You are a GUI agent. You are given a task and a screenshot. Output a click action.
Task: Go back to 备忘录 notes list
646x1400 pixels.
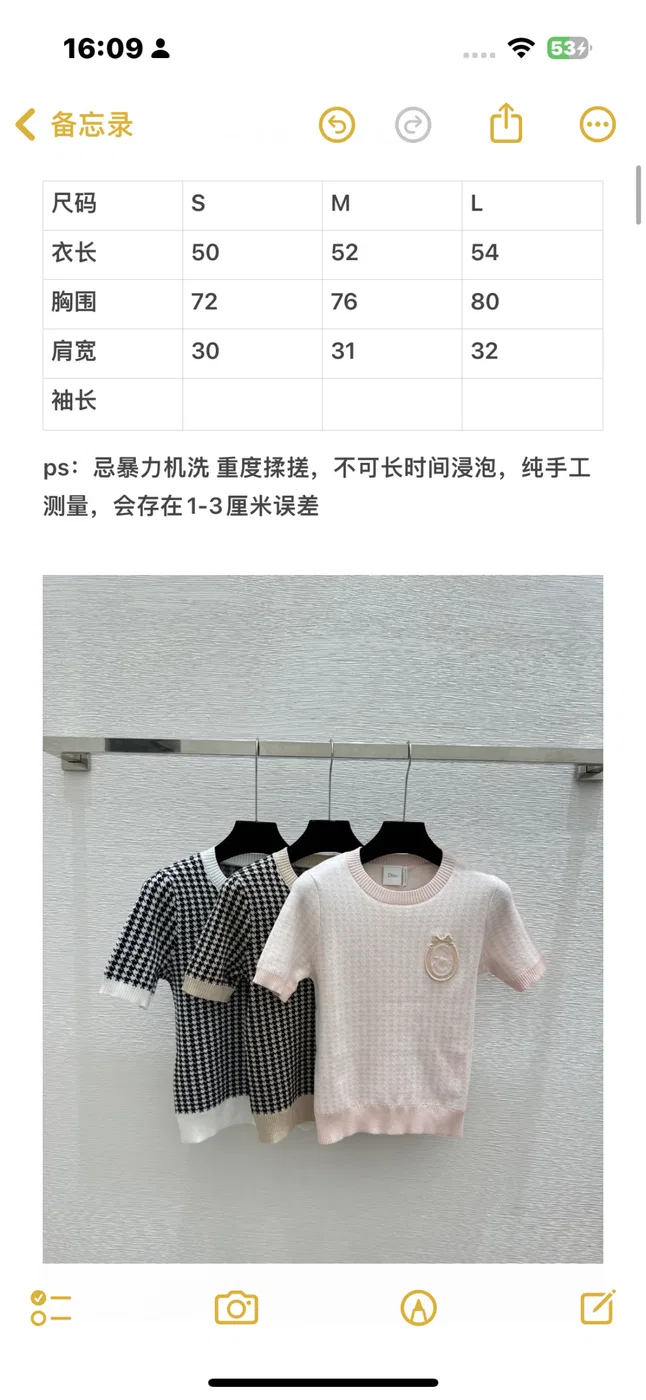tap(74, 125)
